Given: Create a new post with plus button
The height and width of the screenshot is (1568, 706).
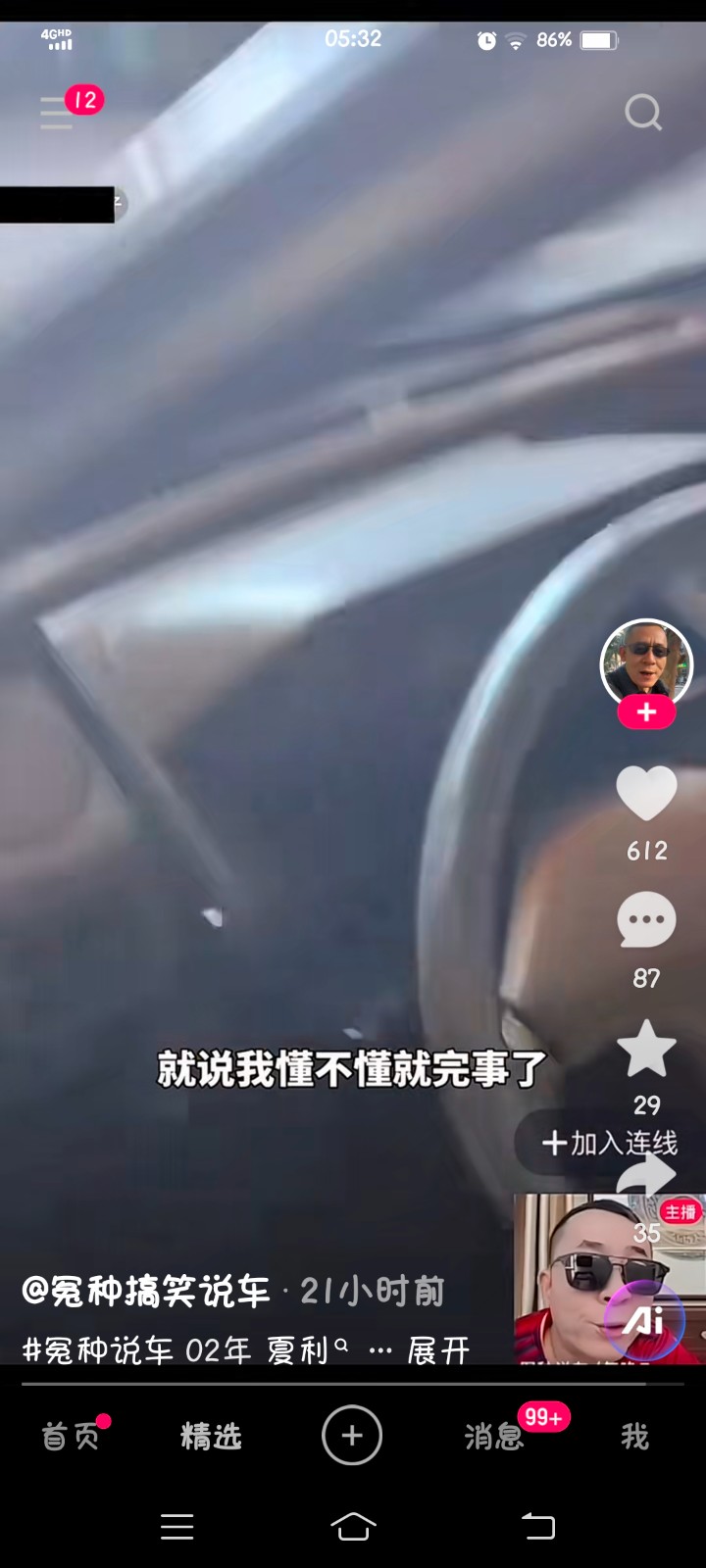Looking at the screenshot, I should [x=352, y=1436].
